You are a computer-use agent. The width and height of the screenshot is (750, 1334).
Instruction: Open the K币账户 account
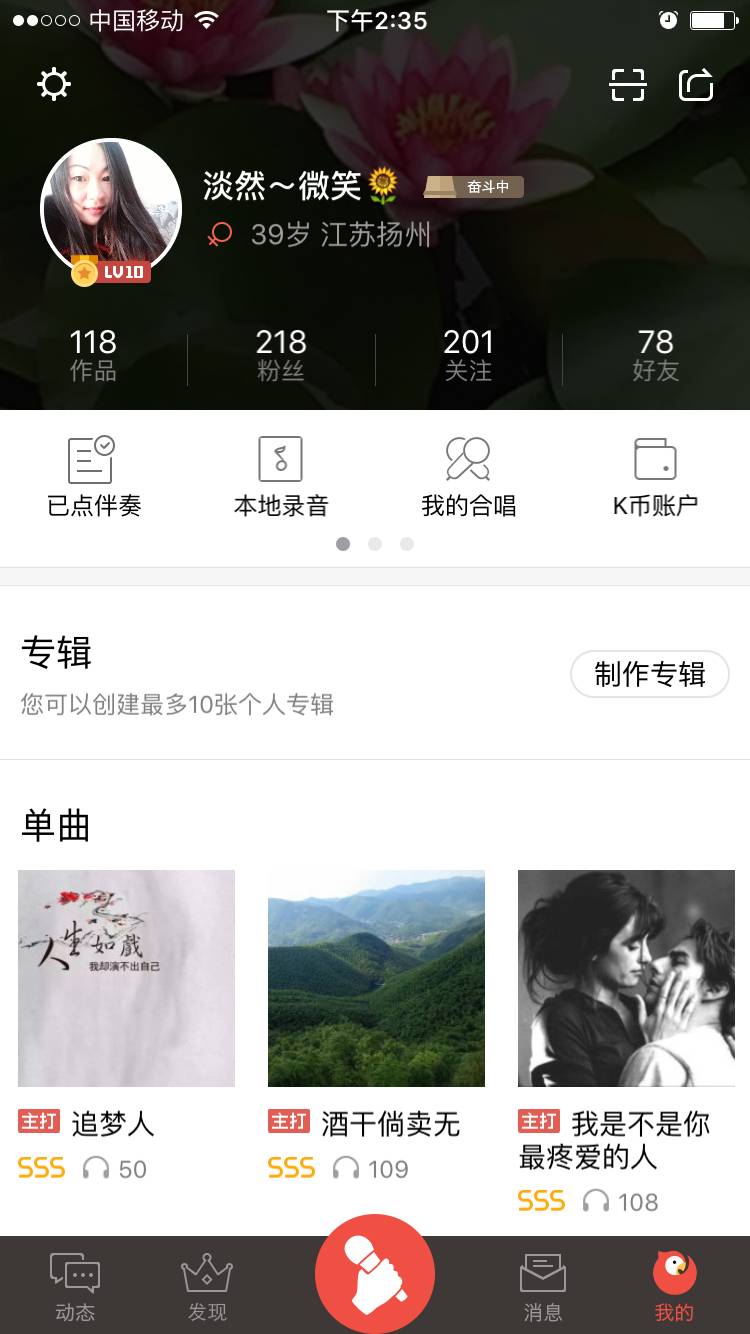pyautogui.click(x=656, y=477)
